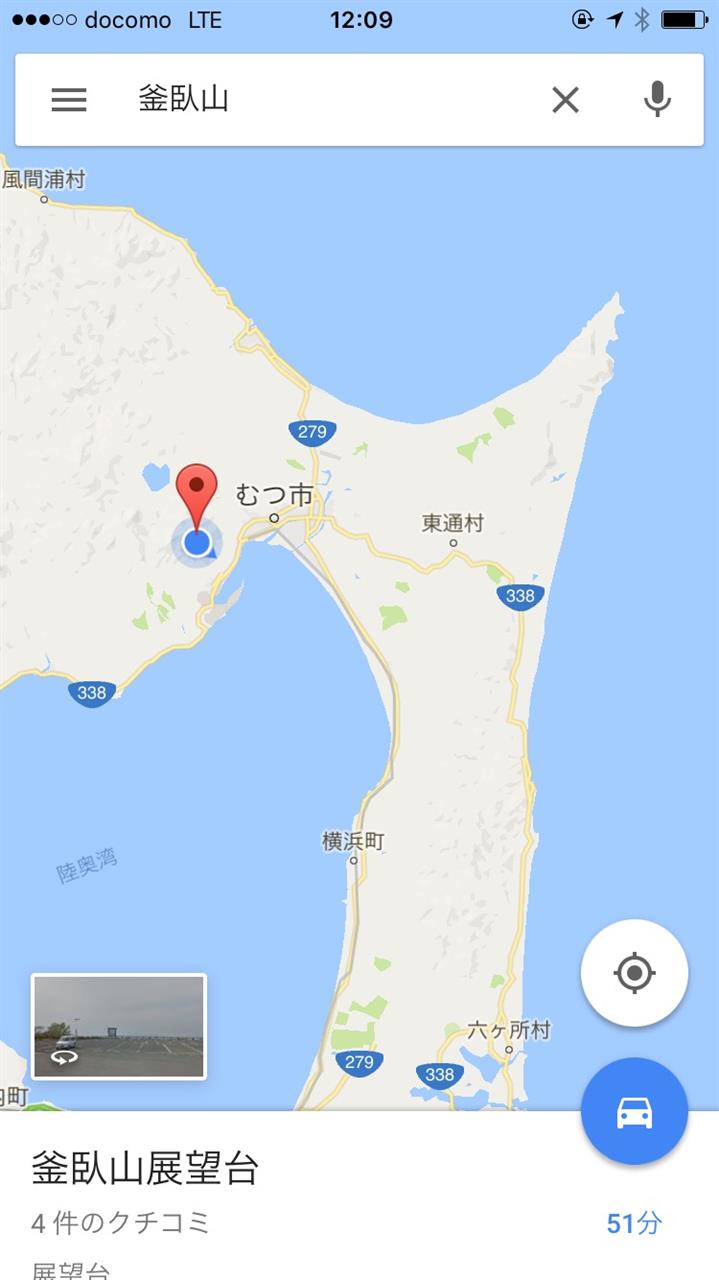Open the 釜臥山展望台 place details card
The image size is (719, 1280).
click(359, 1196)
